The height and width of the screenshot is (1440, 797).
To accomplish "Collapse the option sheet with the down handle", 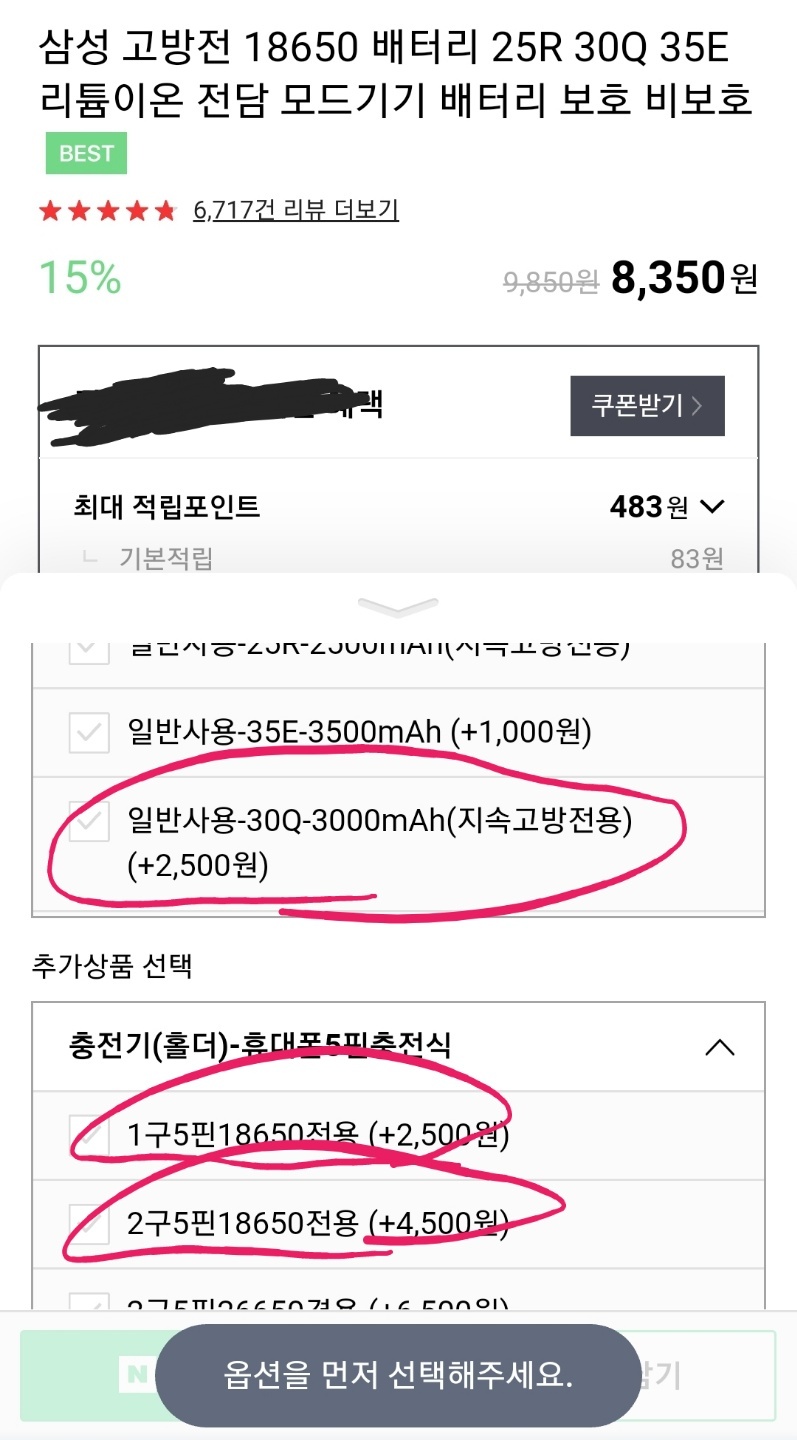I will click(x=398, y=606).
